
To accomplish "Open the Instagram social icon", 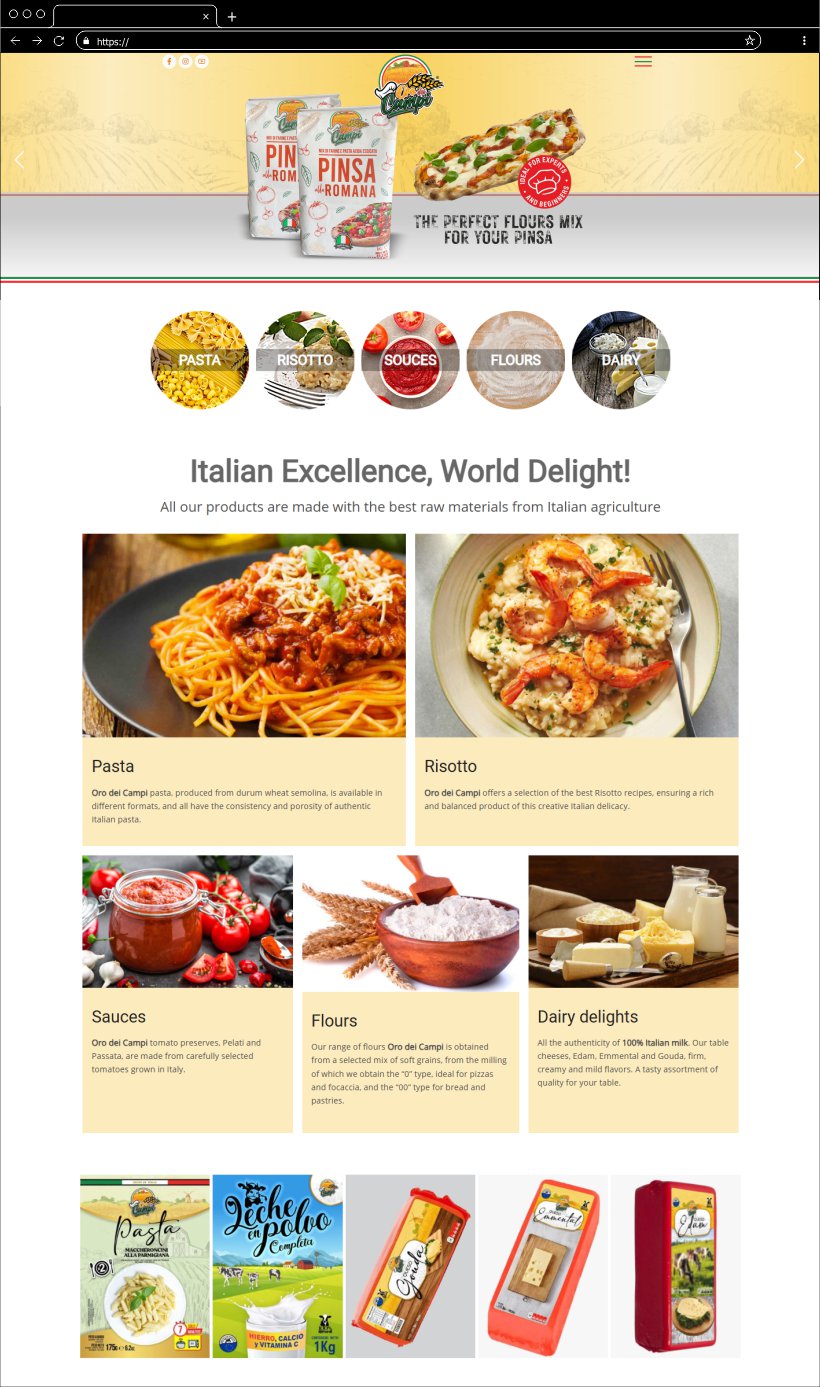I will point(185,62).
